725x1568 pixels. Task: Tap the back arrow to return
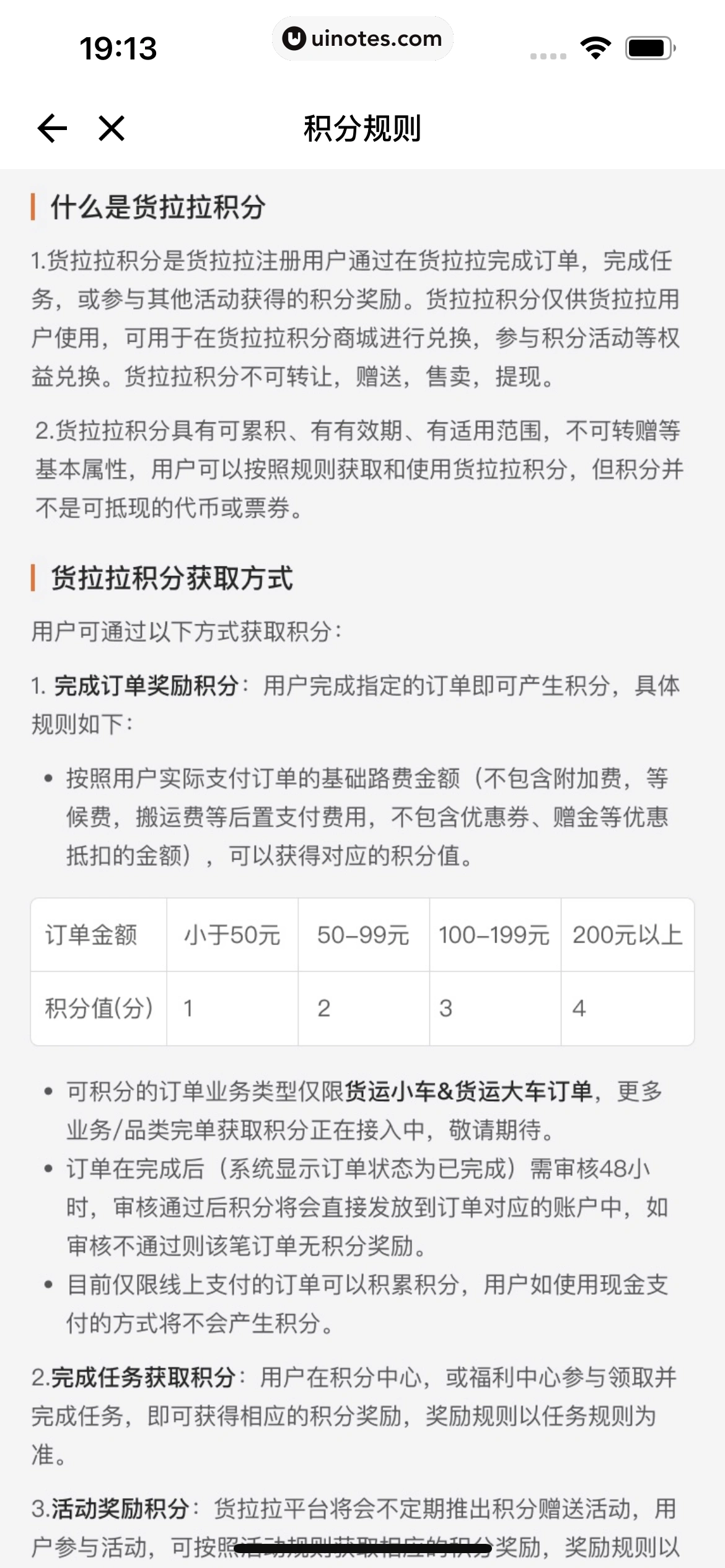click(x=52, y=129)
